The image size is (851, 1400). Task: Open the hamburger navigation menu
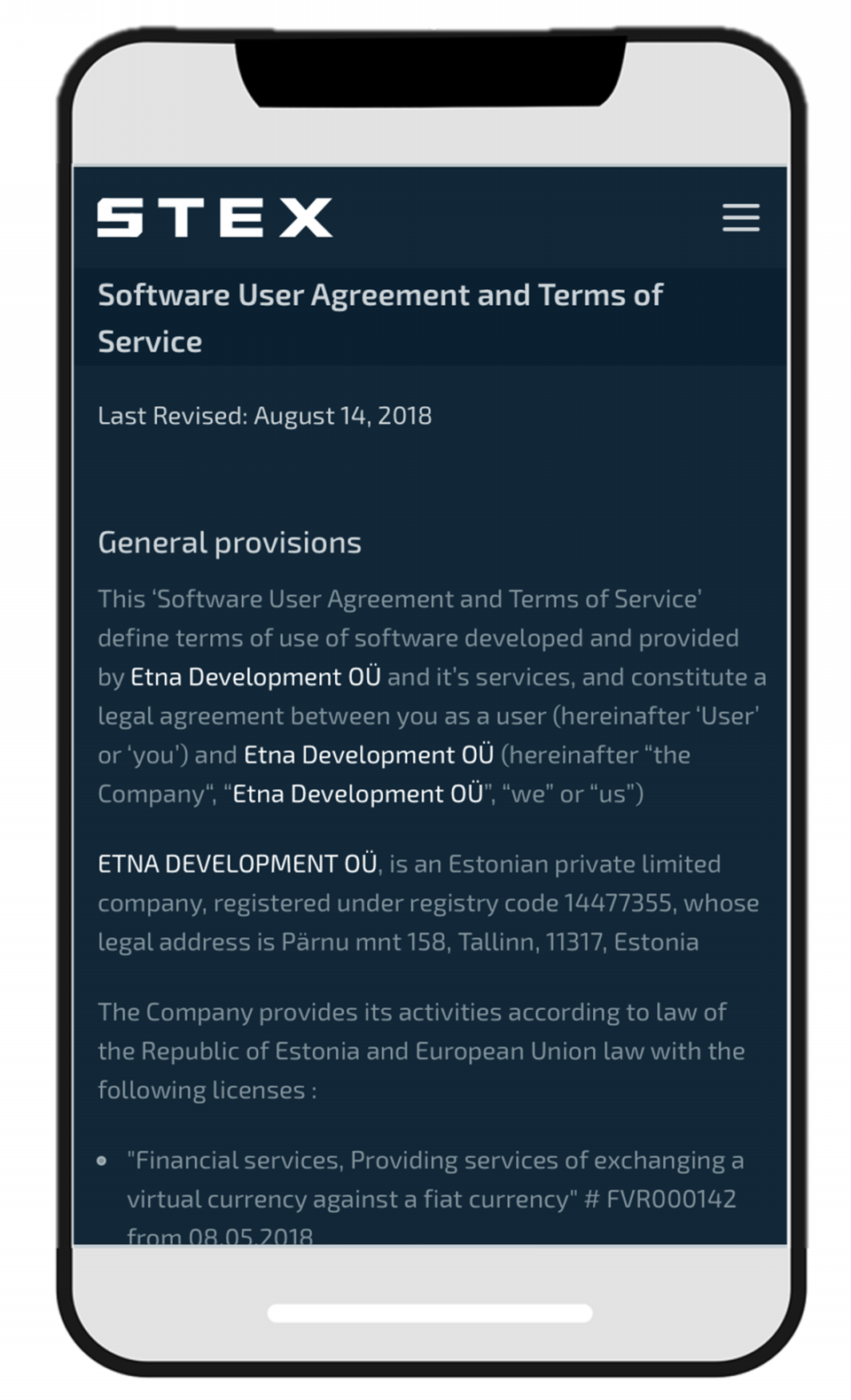[740, 217]
